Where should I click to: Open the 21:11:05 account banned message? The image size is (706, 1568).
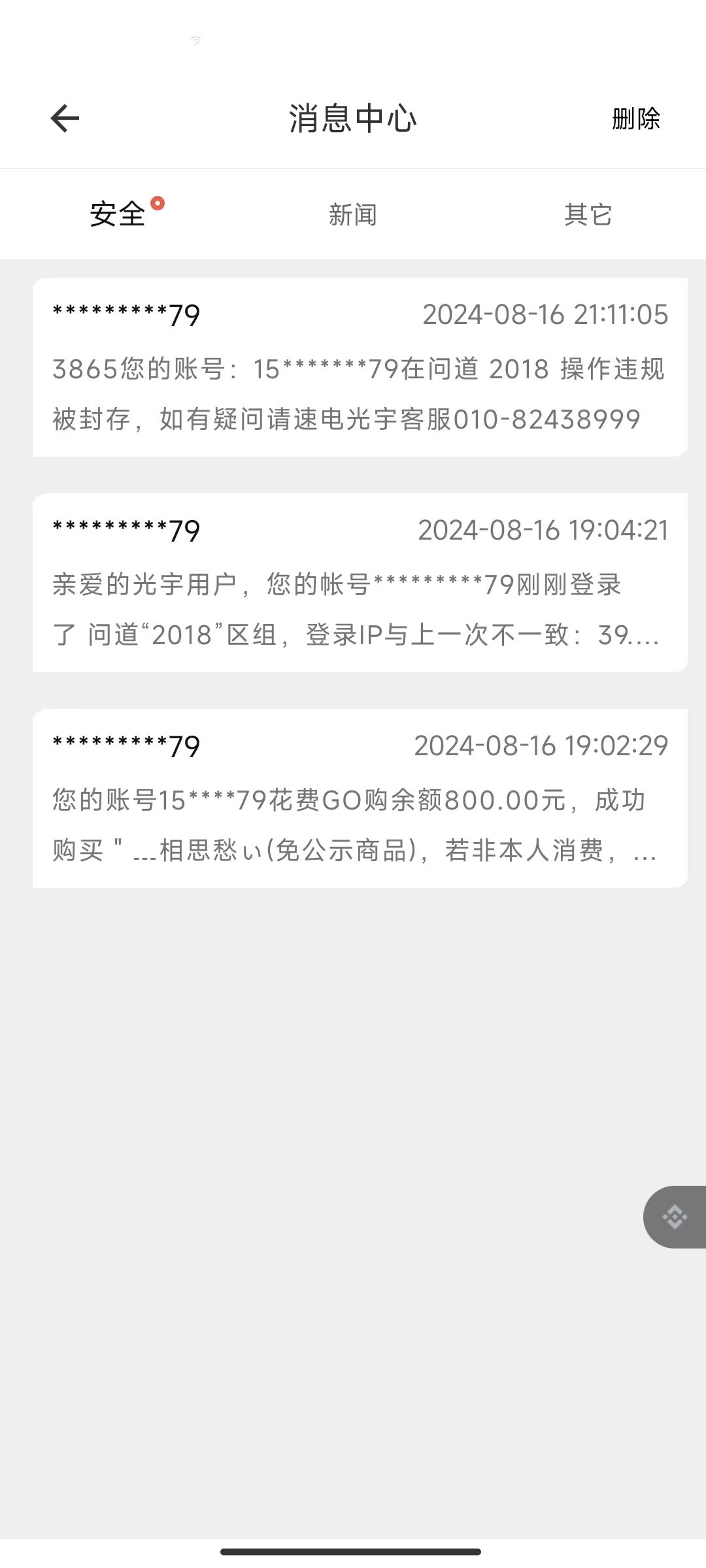pyautogui.click(x=360, y=367)
